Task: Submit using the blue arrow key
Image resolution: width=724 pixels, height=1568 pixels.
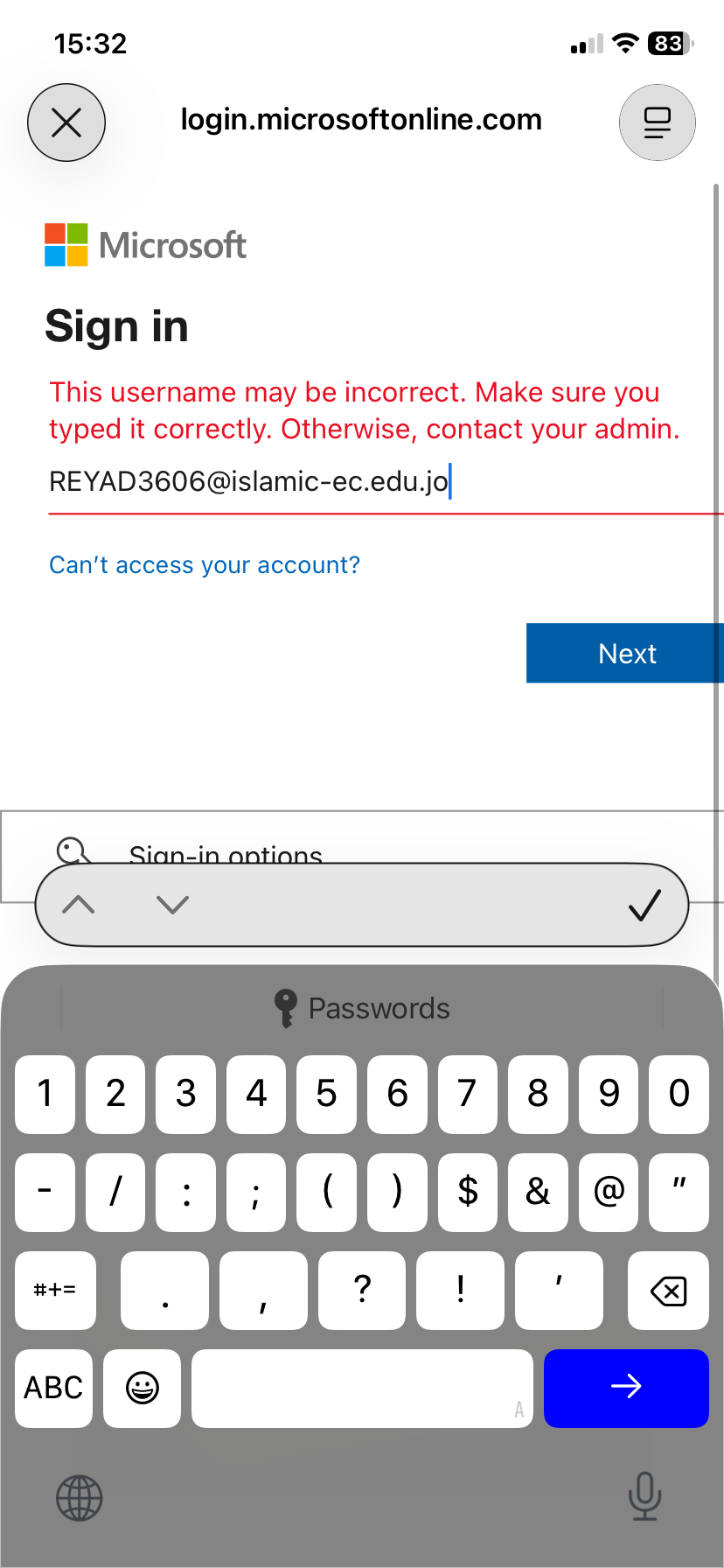Action: [626, 1388]
